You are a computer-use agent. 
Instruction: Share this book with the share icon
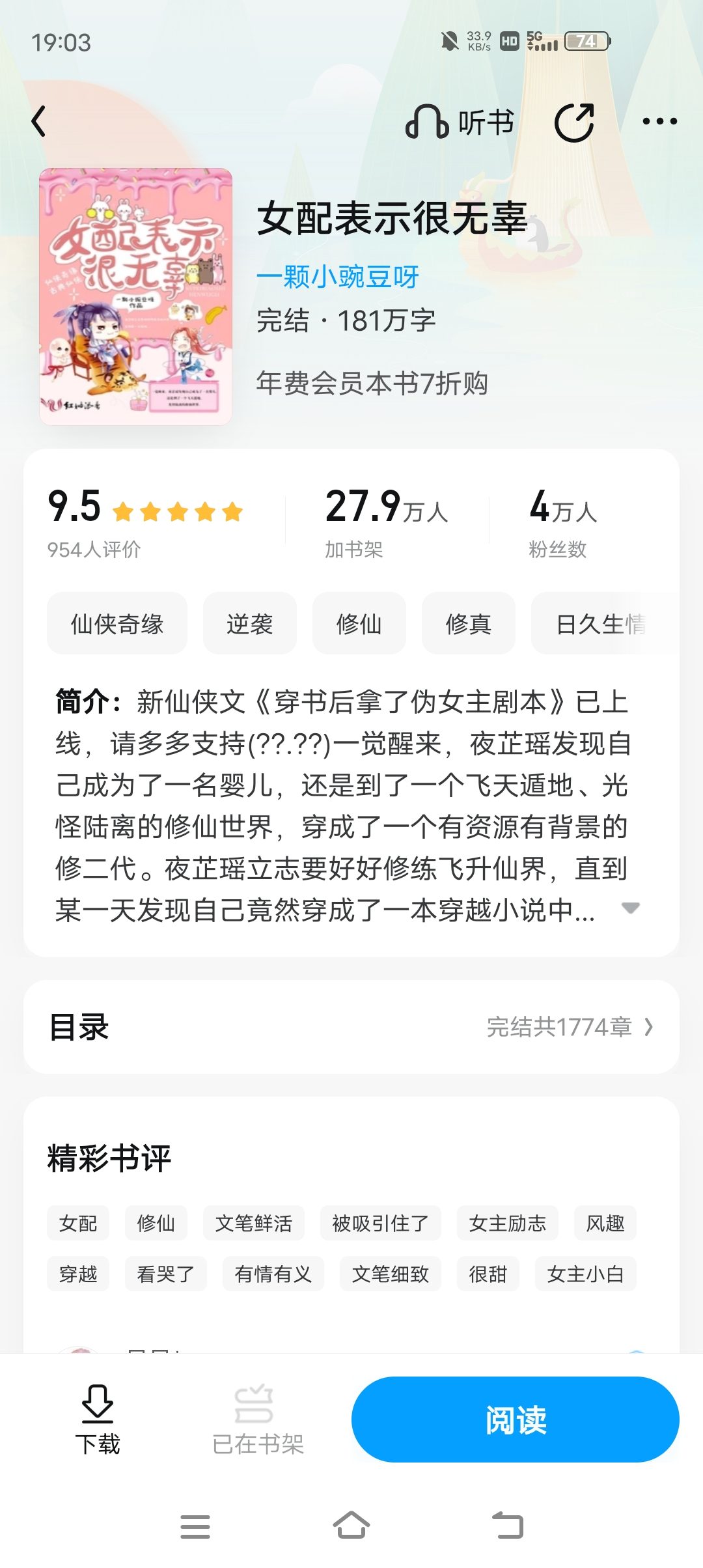click(574, 122)
